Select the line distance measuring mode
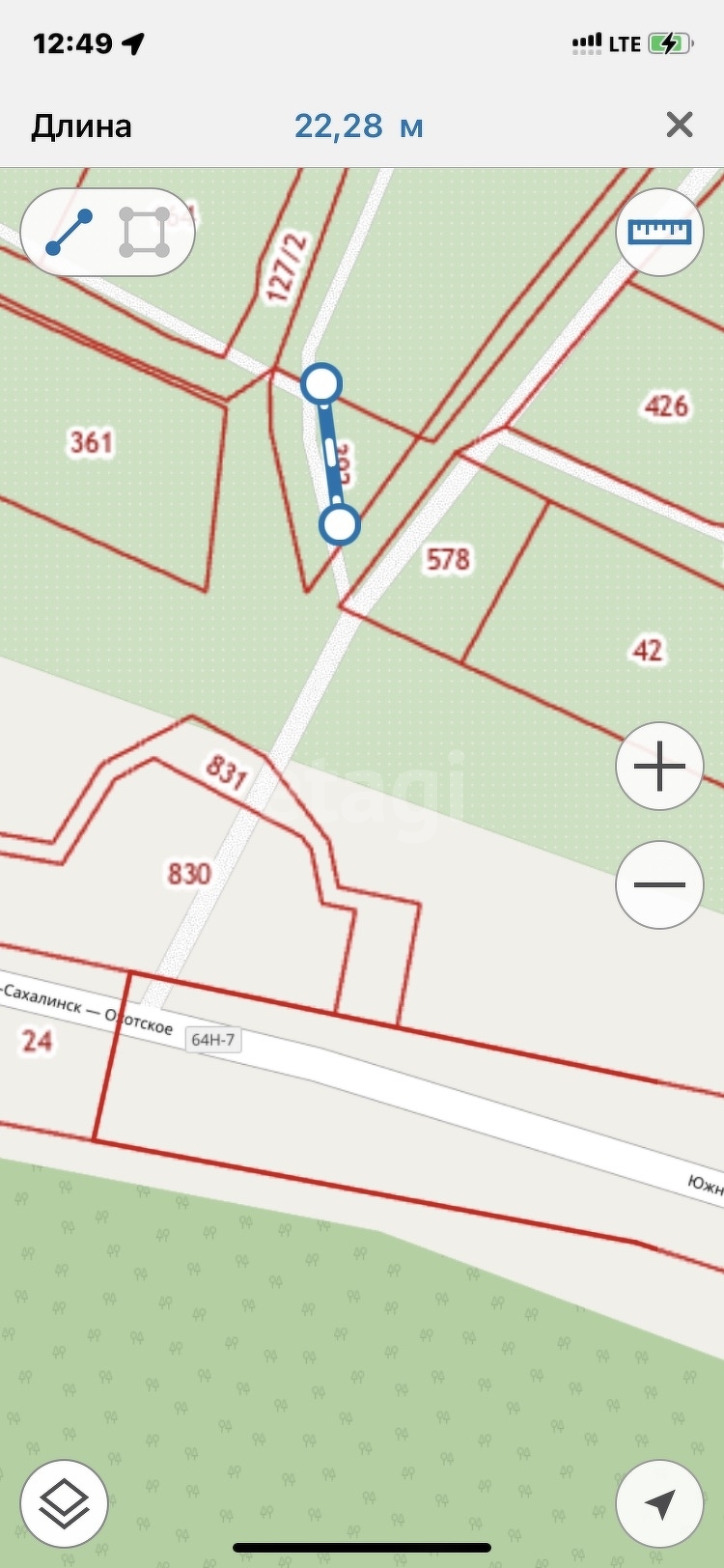 click(70, 233)
